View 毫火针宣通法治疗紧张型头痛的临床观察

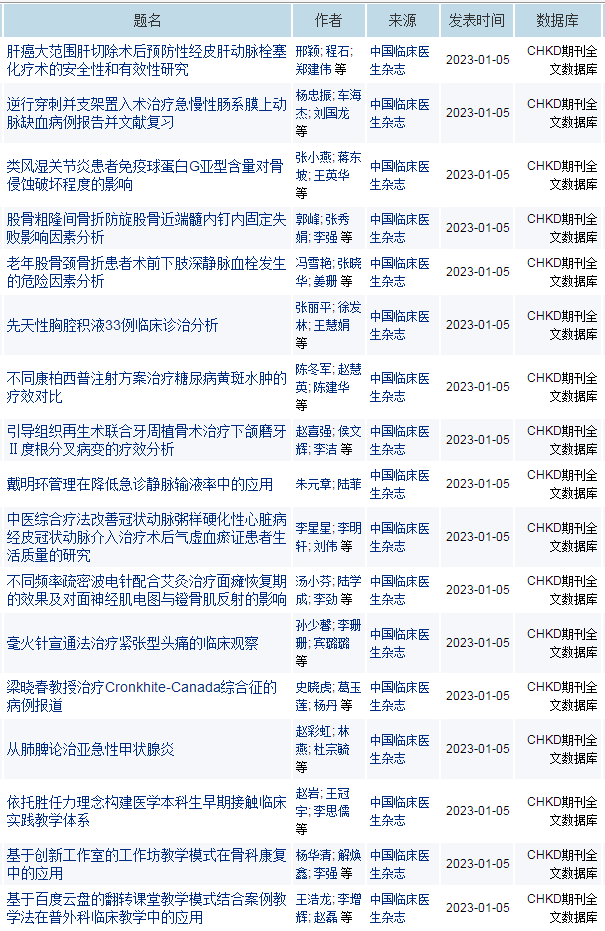[x=132, y=643]
